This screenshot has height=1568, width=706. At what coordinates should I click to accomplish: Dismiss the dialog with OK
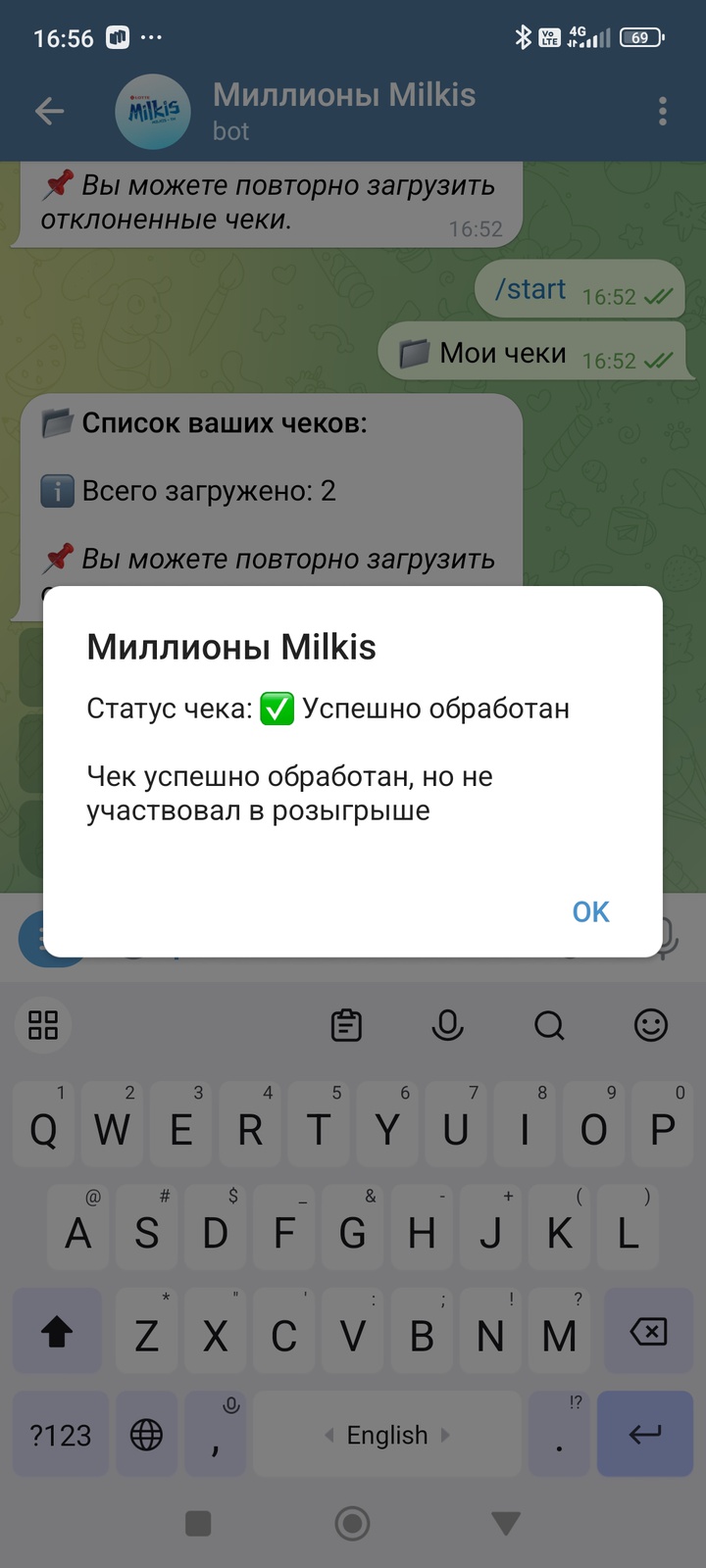(590, 911)
